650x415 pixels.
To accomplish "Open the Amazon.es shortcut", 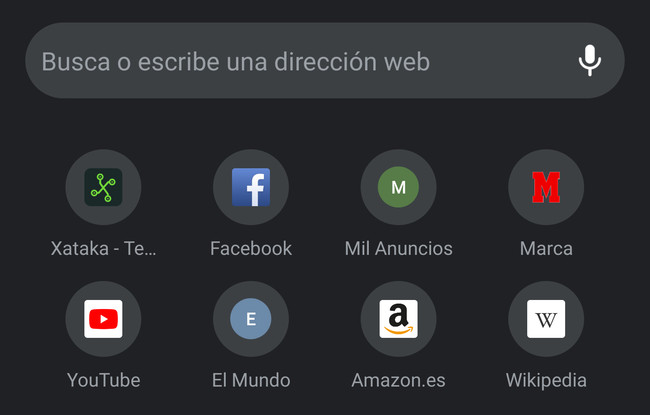I will (x=398, y=319).
